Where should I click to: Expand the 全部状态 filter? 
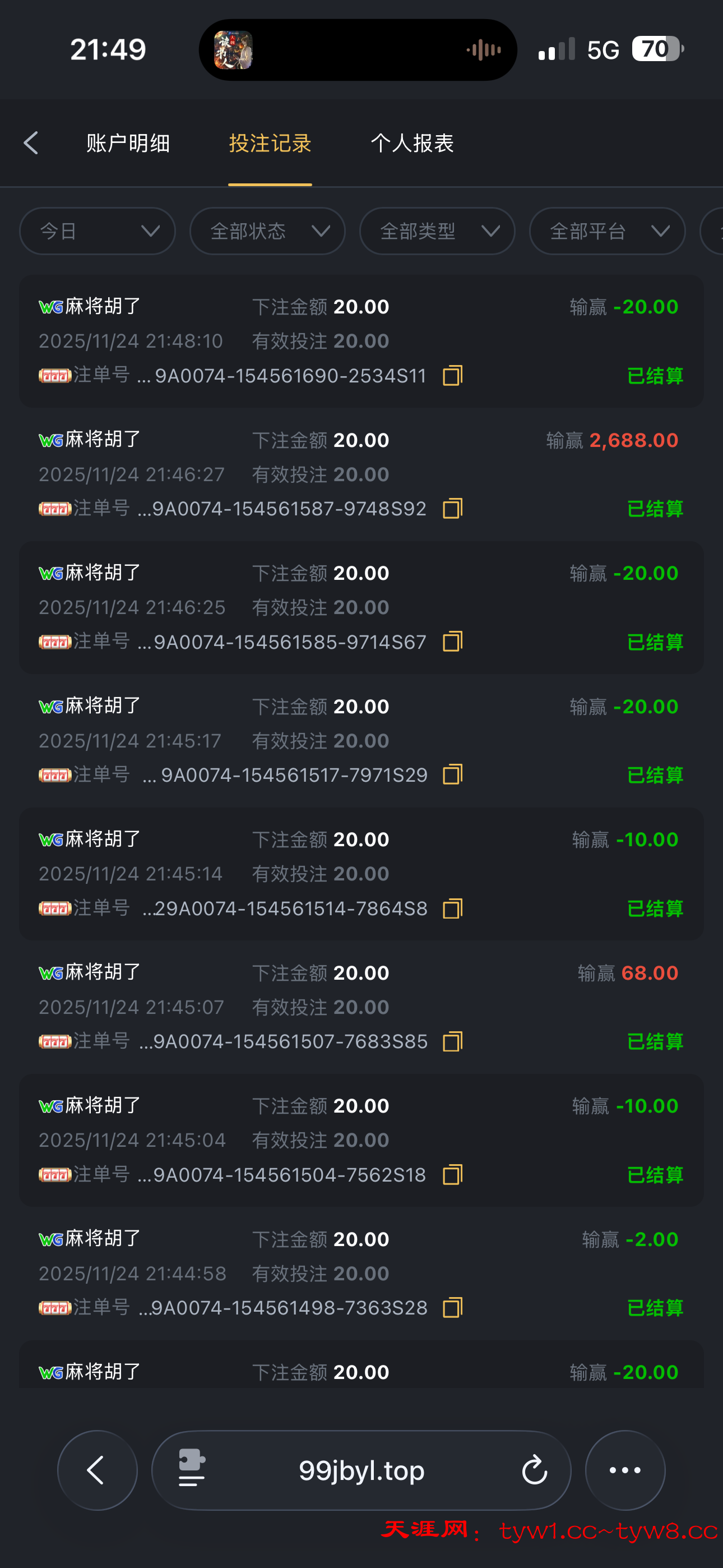(x=267, y=231)
